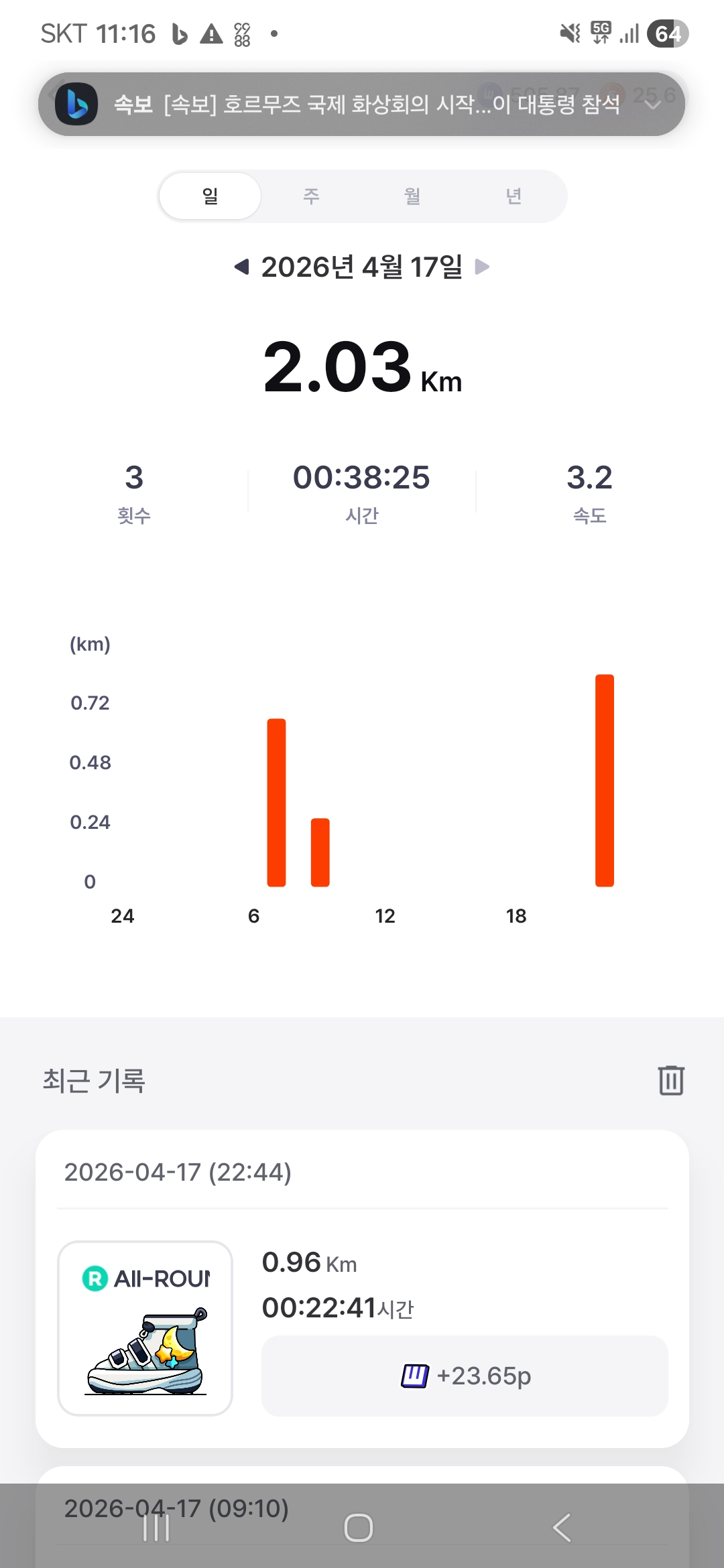Select the 일 (day) tab

tap(210, 196)
